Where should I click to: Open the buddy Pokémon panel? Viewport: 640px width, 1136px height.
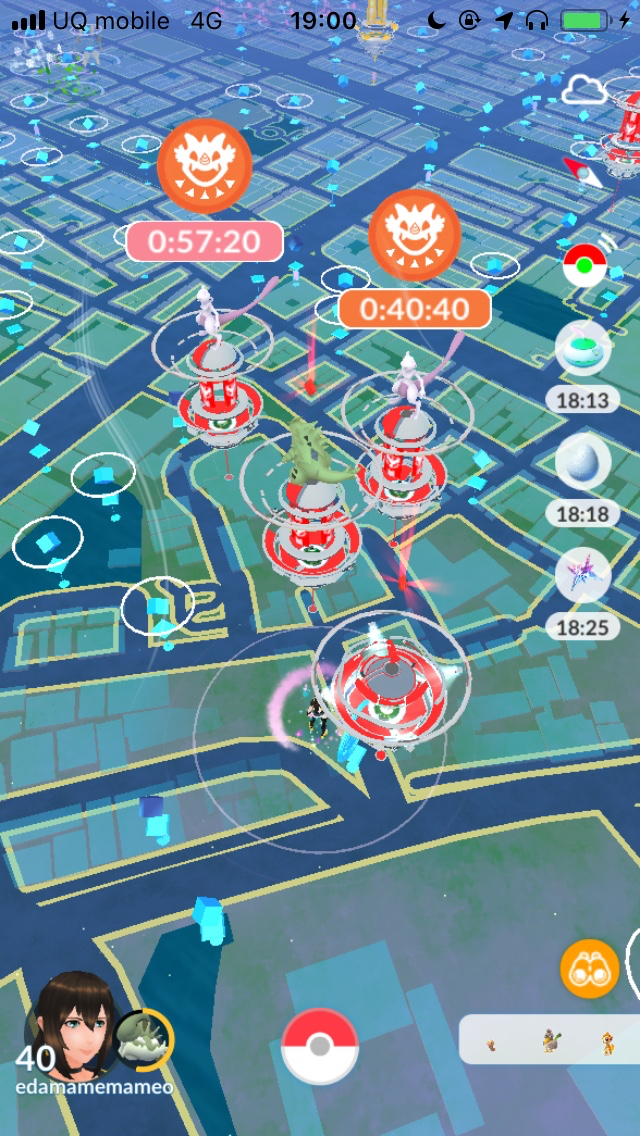tap(145, 1040)
